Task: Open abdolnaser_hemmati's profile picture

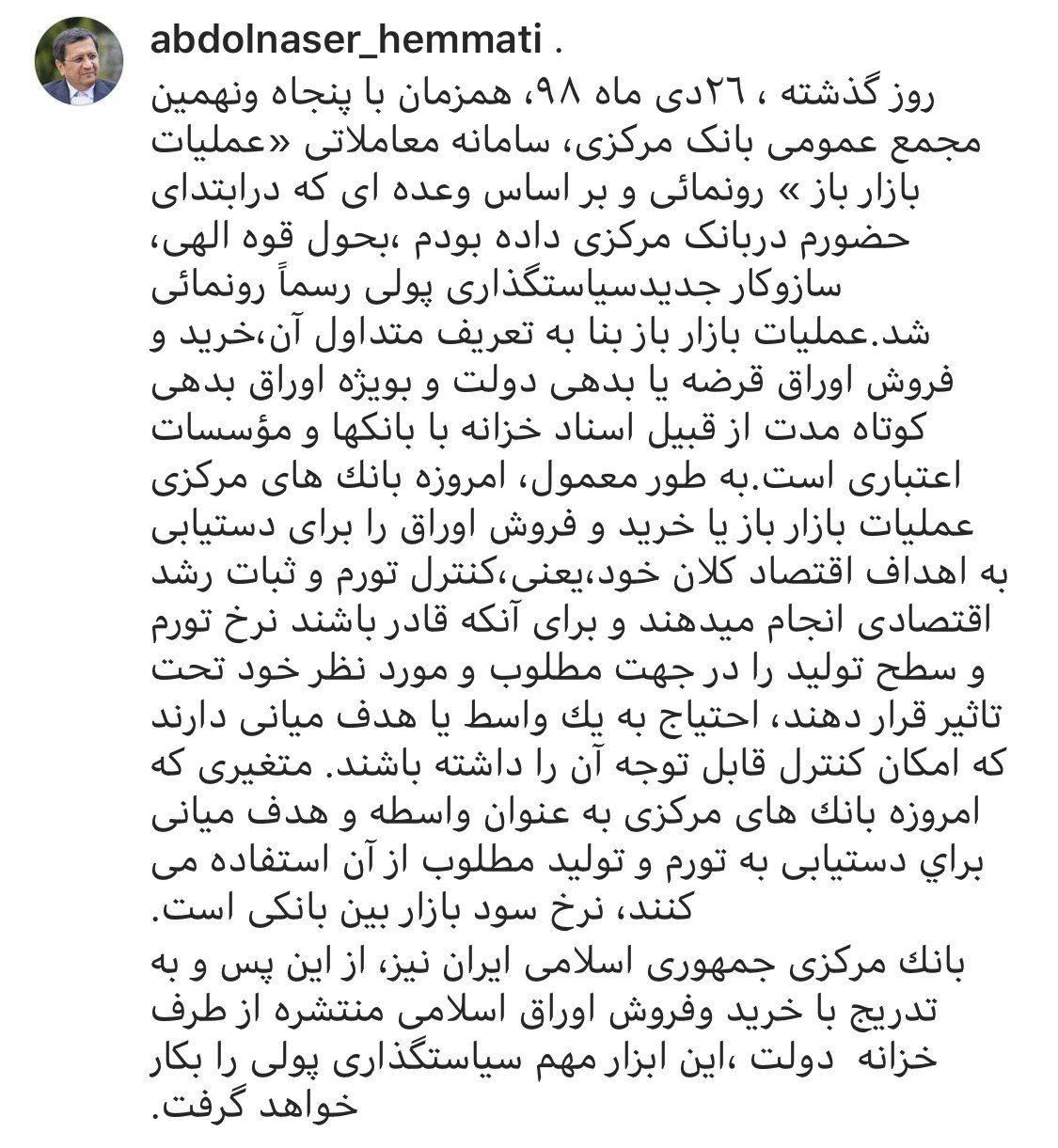Action: (x=79, y=61)
